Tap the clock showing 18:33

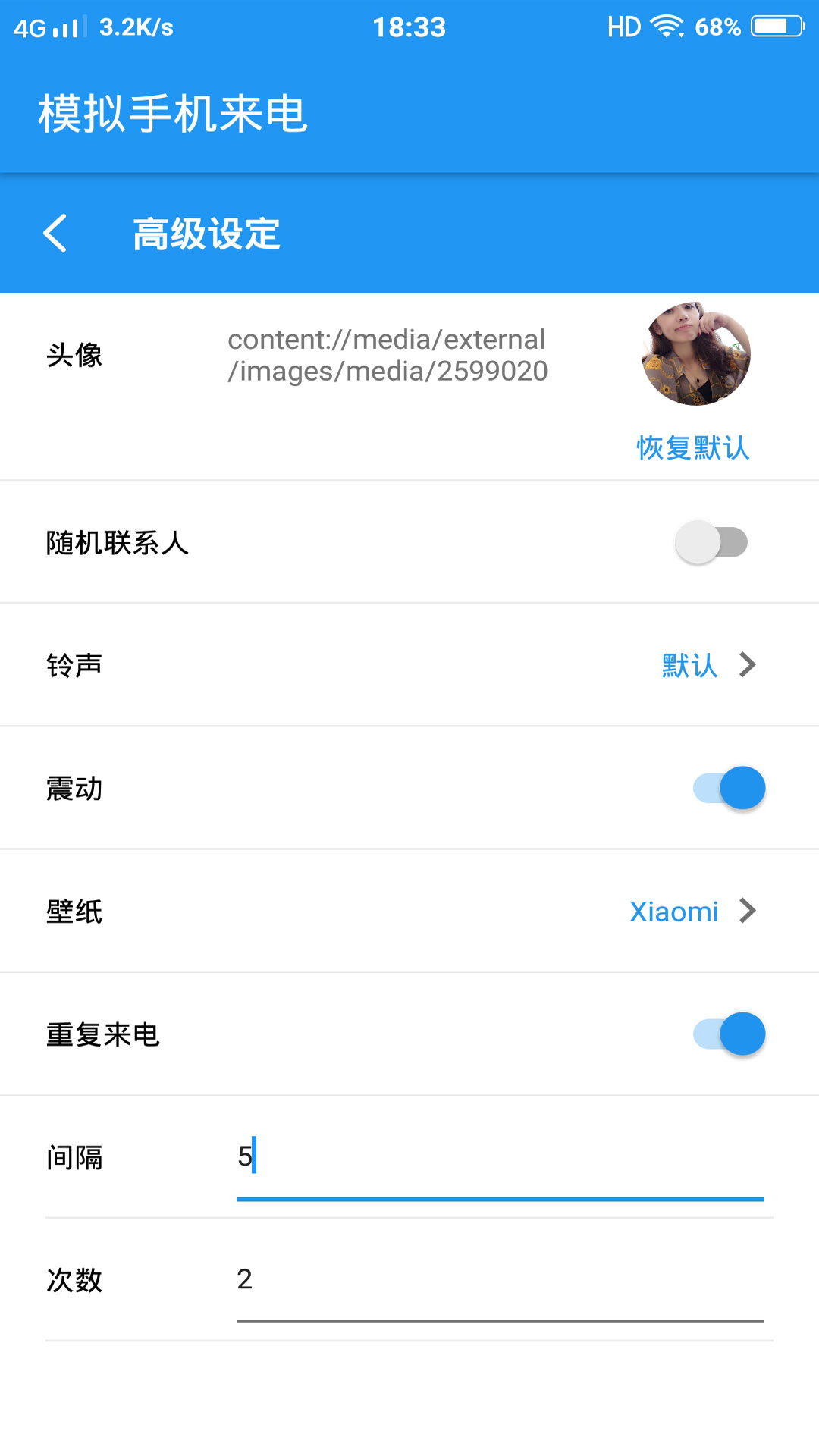coord(409,26)
